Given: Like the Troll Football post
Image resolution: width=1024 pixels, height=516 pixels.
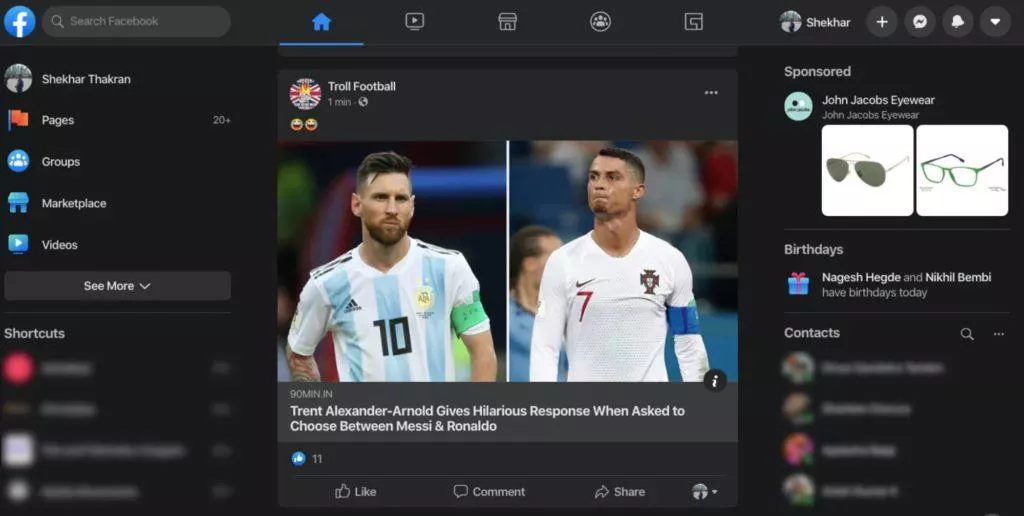Looking at the screenshot, I should [x=355, y=491].
